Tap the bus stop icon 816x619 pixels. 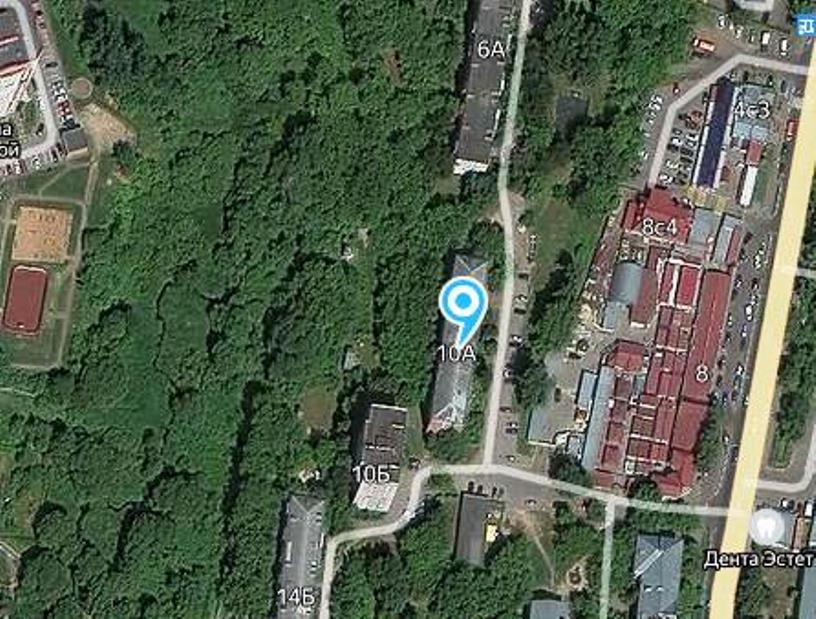806,26
